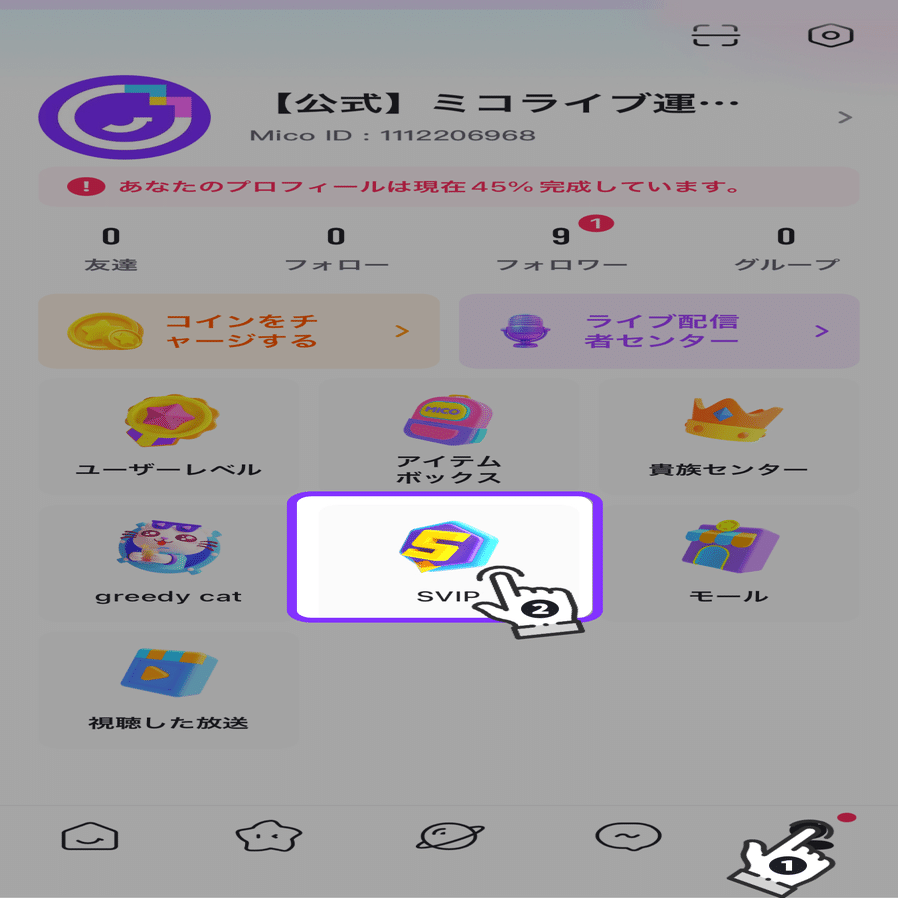View the グループ list

[x=786, y=249]
